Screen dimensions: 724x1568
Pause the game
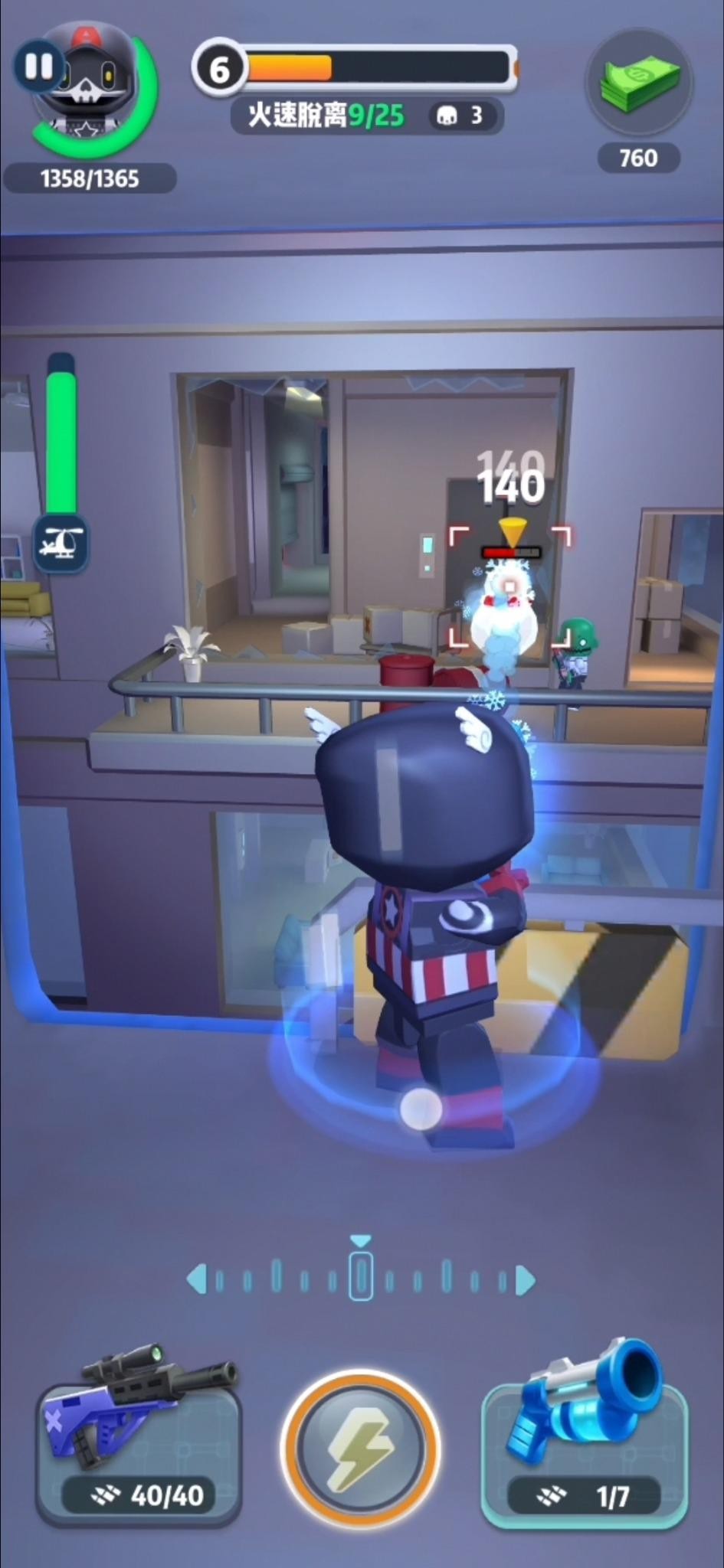[x=38, y=67]
